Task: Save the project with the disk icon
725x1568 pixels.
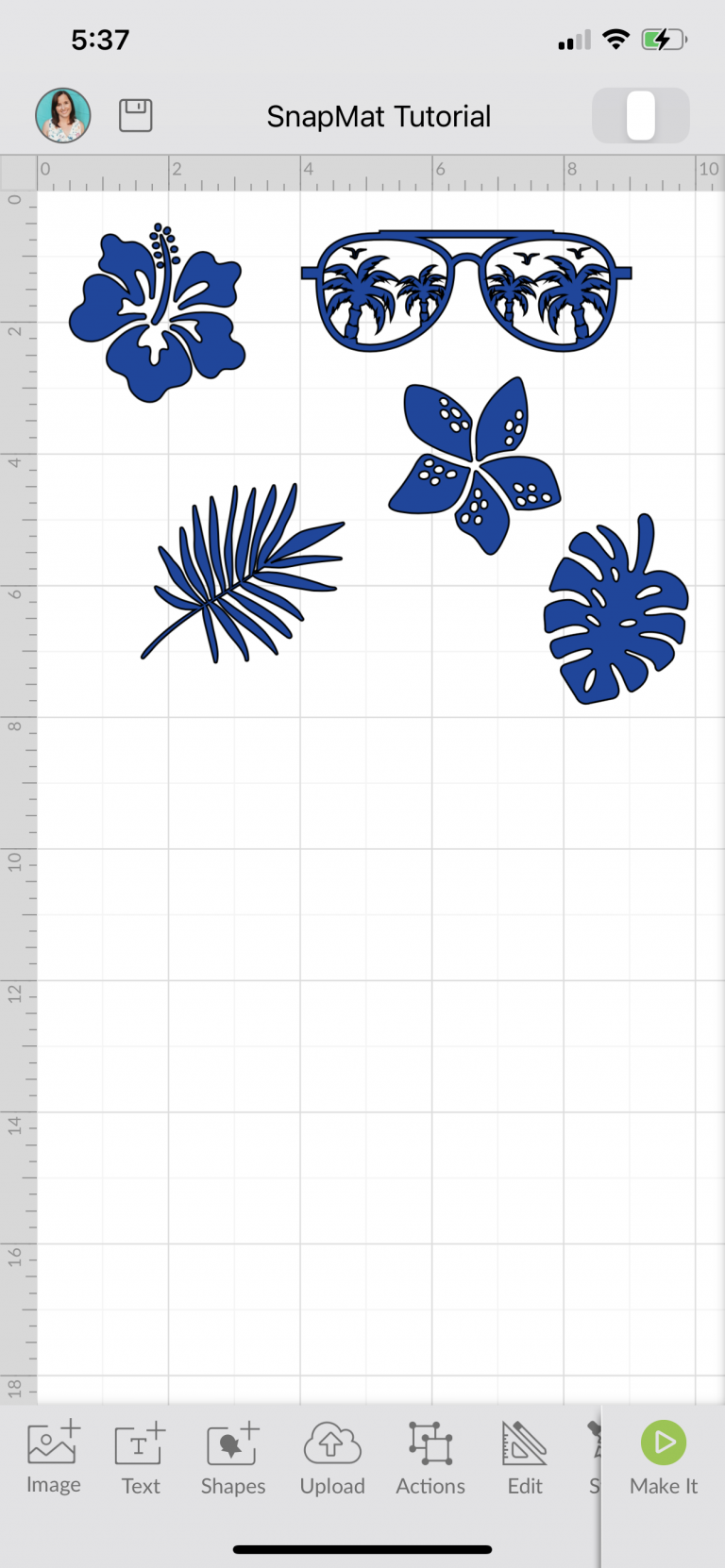Action: coord(136,115)
